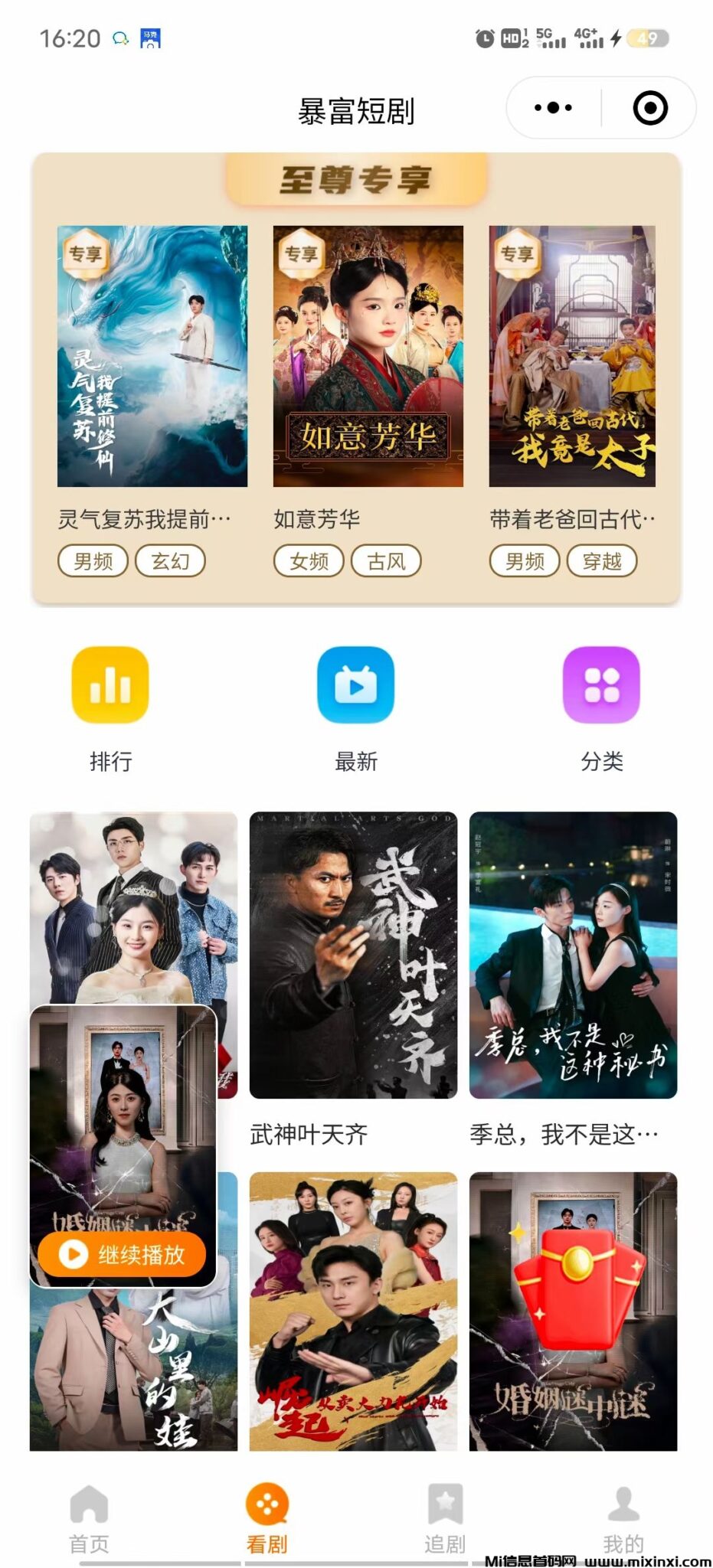The image size is (713, 1568).
Task: Open the drama 如意芳华
Action: [x=368, y=357]
